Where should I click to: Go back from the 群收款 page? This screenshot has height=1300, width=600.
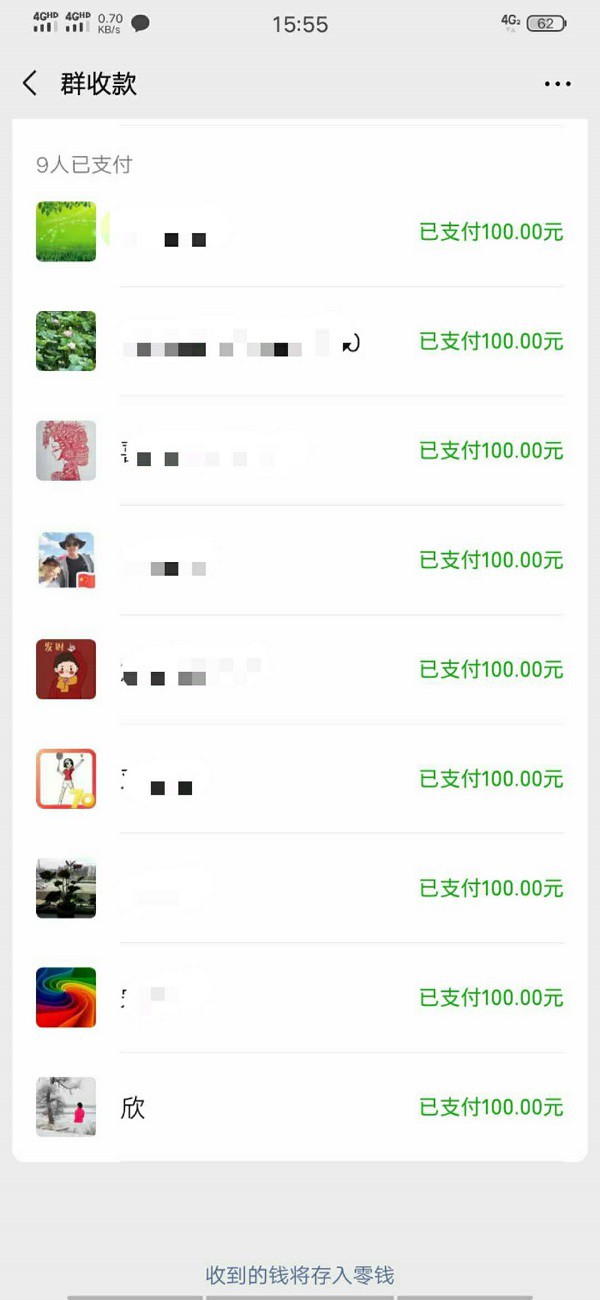(x=30, y=84)
